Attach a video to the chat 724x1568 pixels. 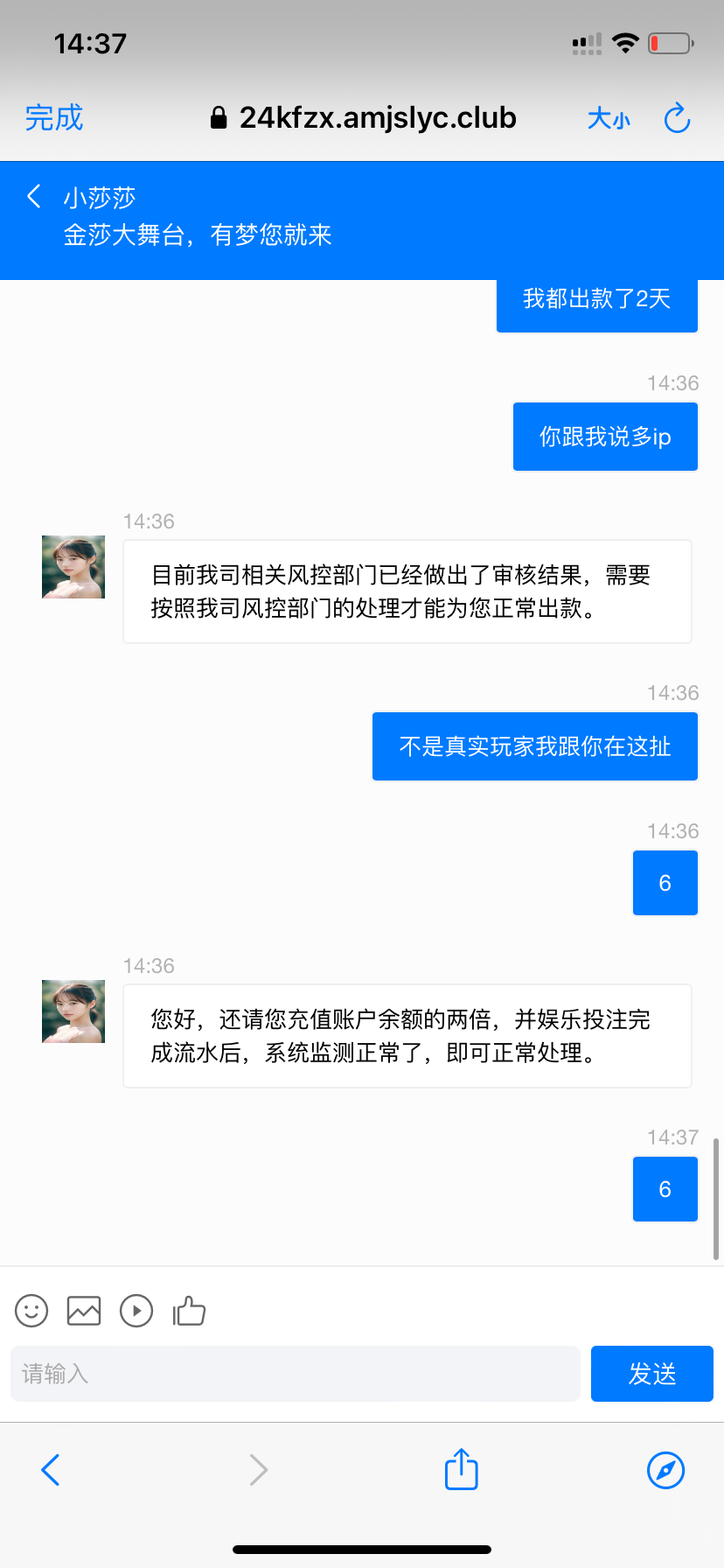click(136, 1311)
